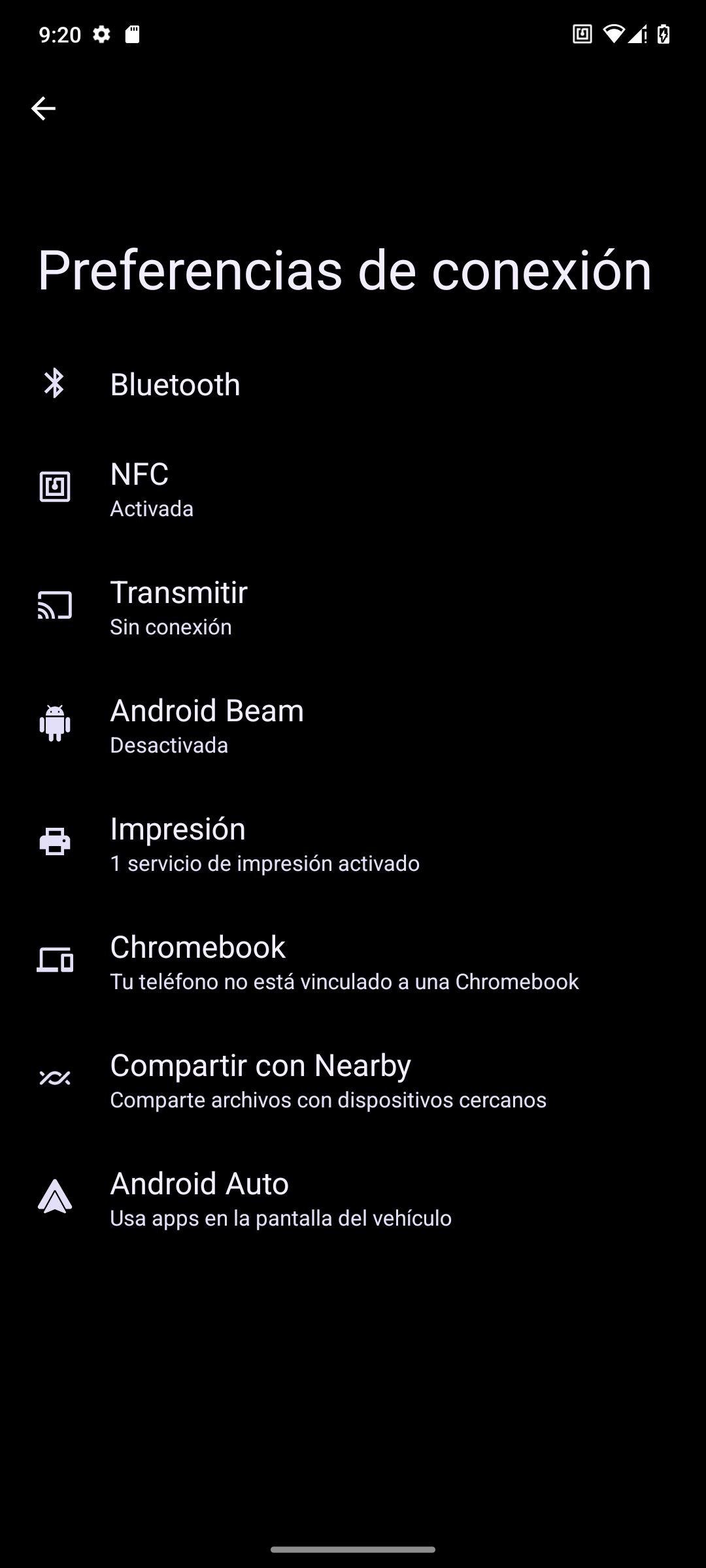Go back using the top arrow
Screen dimensions: 706x1568
click(x=43, y=108)
